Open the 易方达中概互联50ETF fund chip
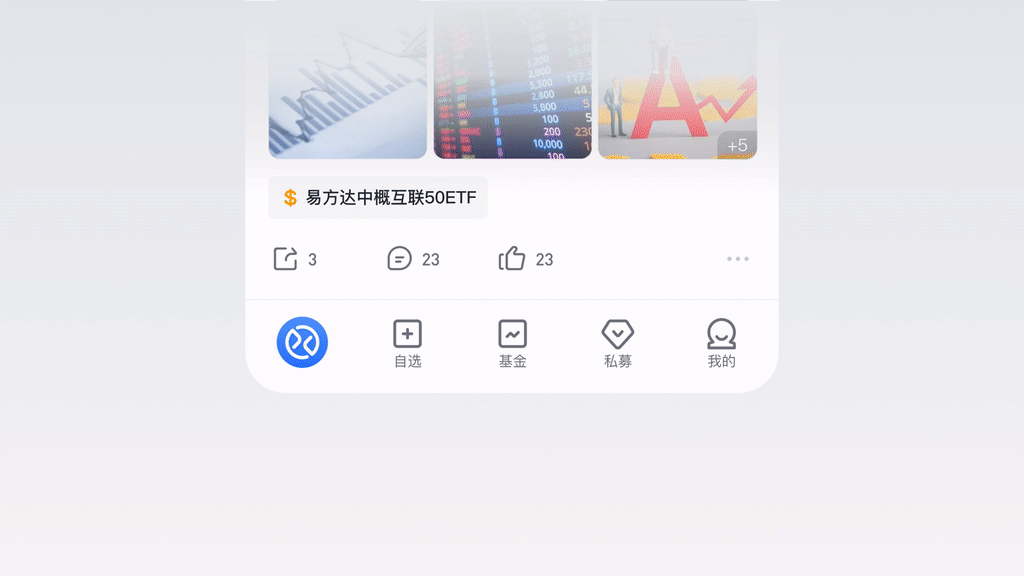The width and height of the screenshot is (1024, 576). 378,198
